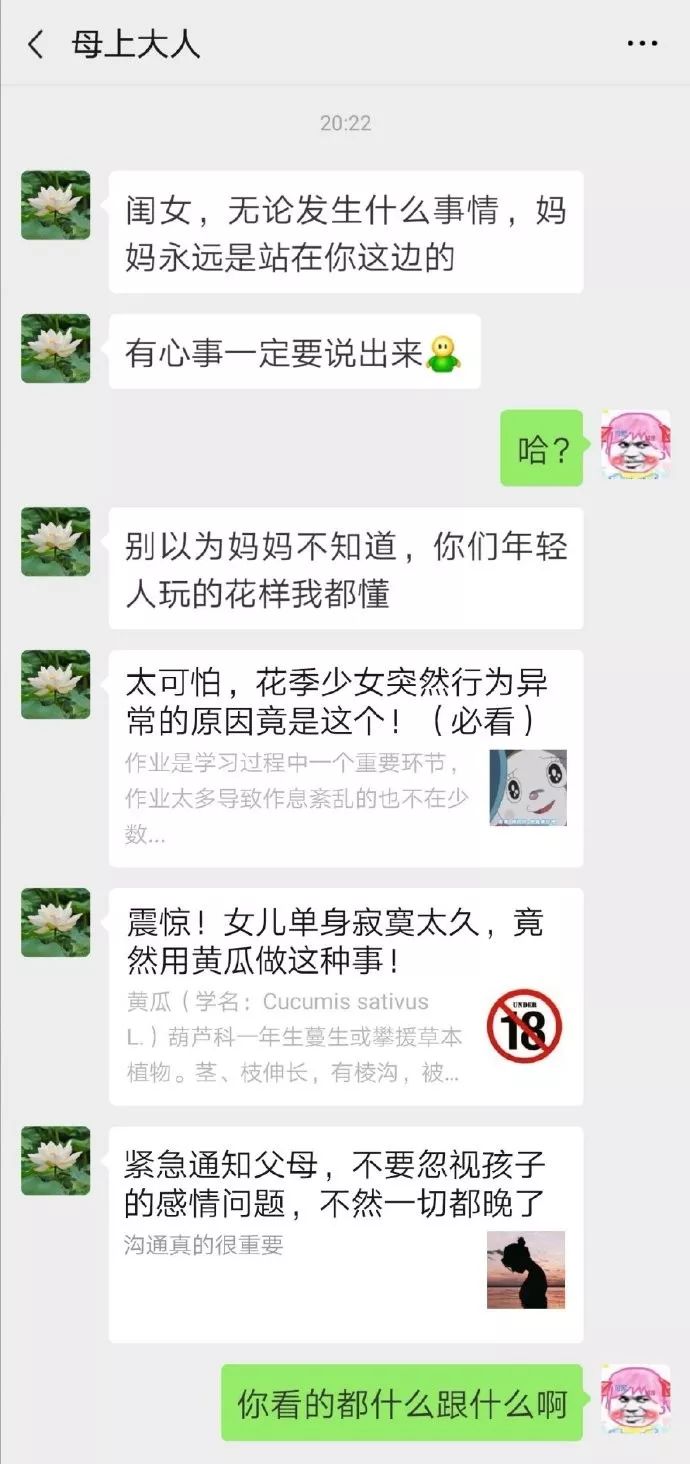
Task: Open the shared article about 黄瓜
Action: pos(346,997)
